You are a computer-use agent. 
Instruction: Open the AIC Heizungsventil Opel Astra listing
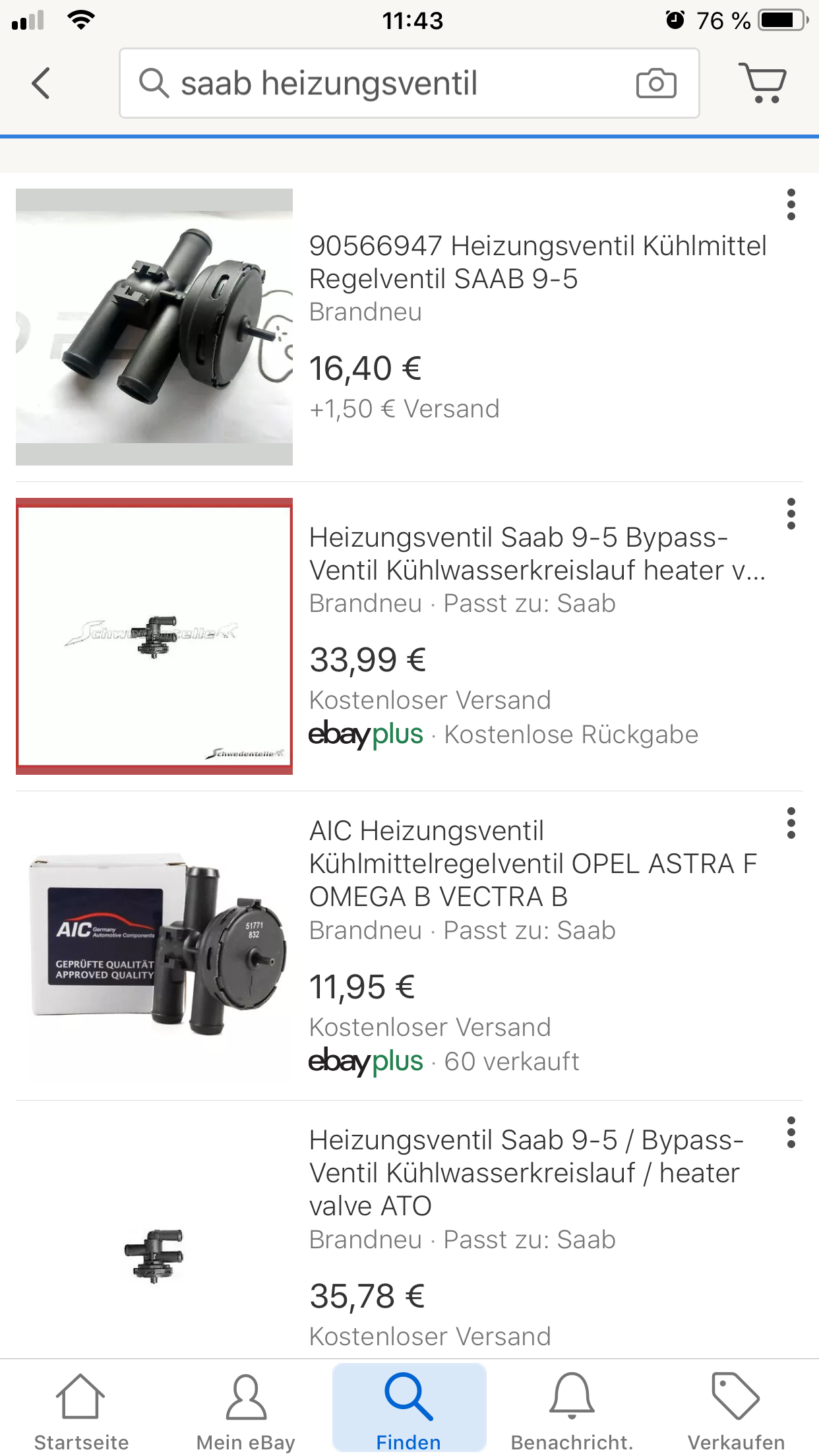[409, 946]
